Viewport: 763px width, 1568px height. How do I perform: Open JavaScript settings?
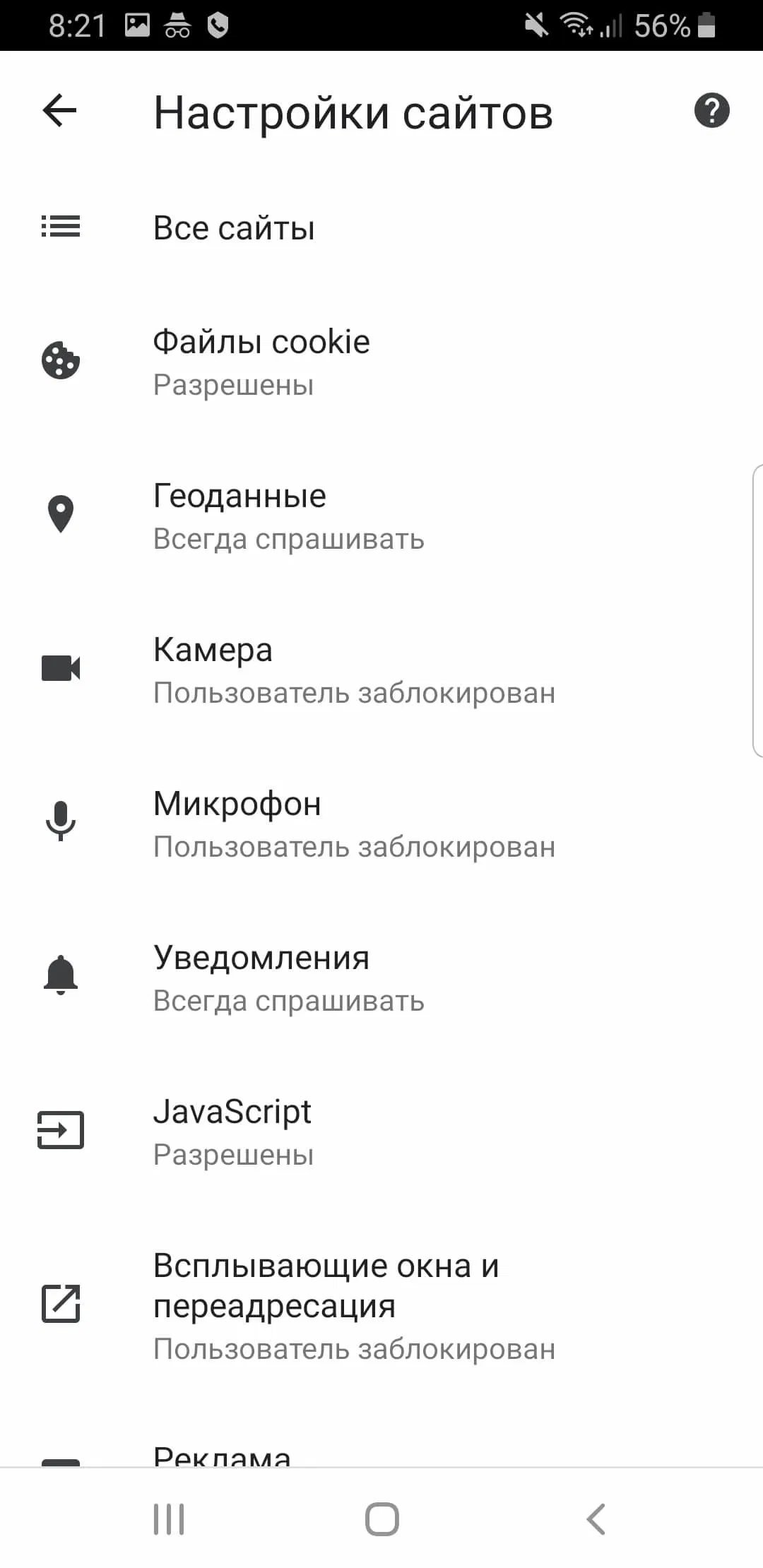pyautogui.click(x=232, y=1132)
